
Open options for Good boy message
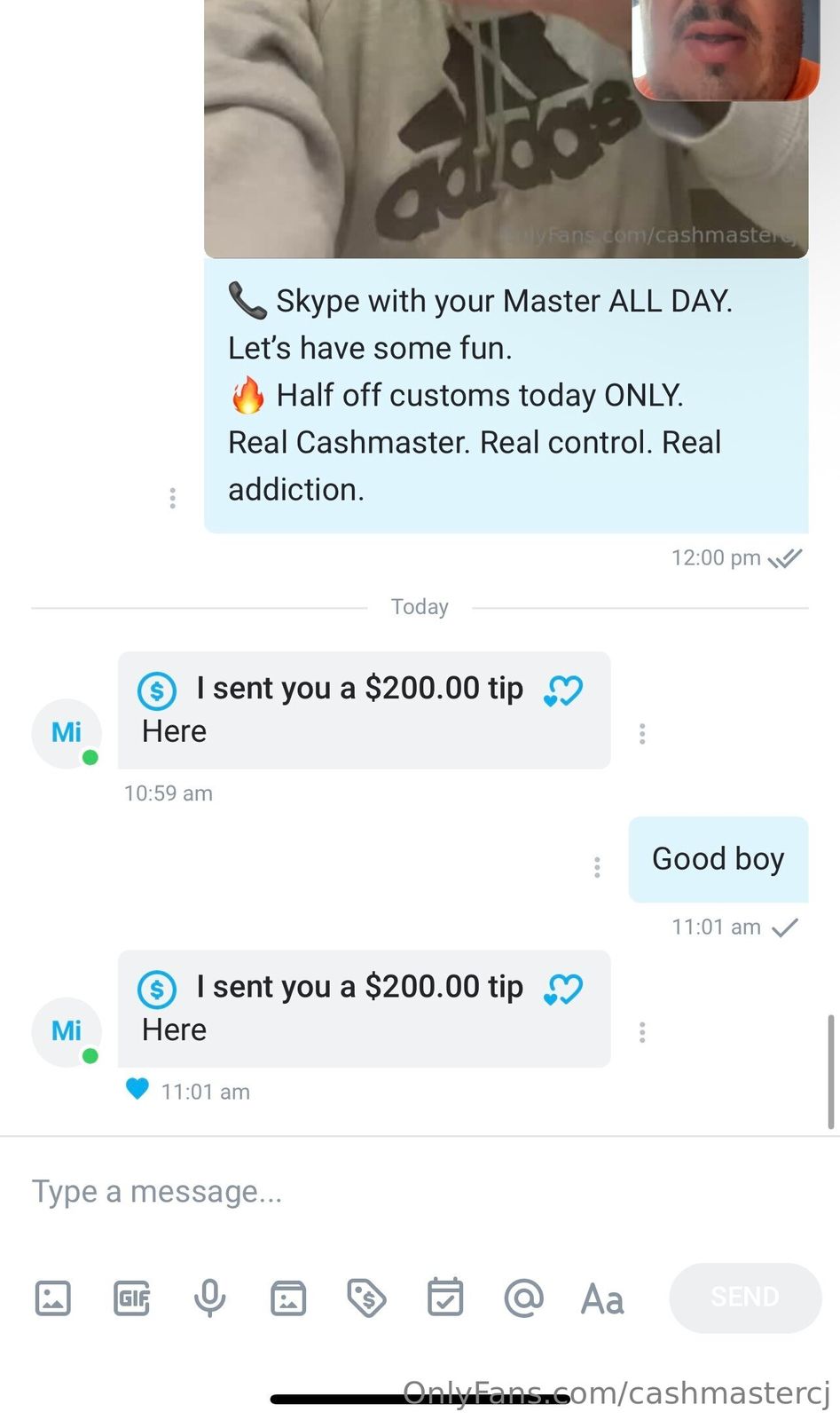(597, 867)
